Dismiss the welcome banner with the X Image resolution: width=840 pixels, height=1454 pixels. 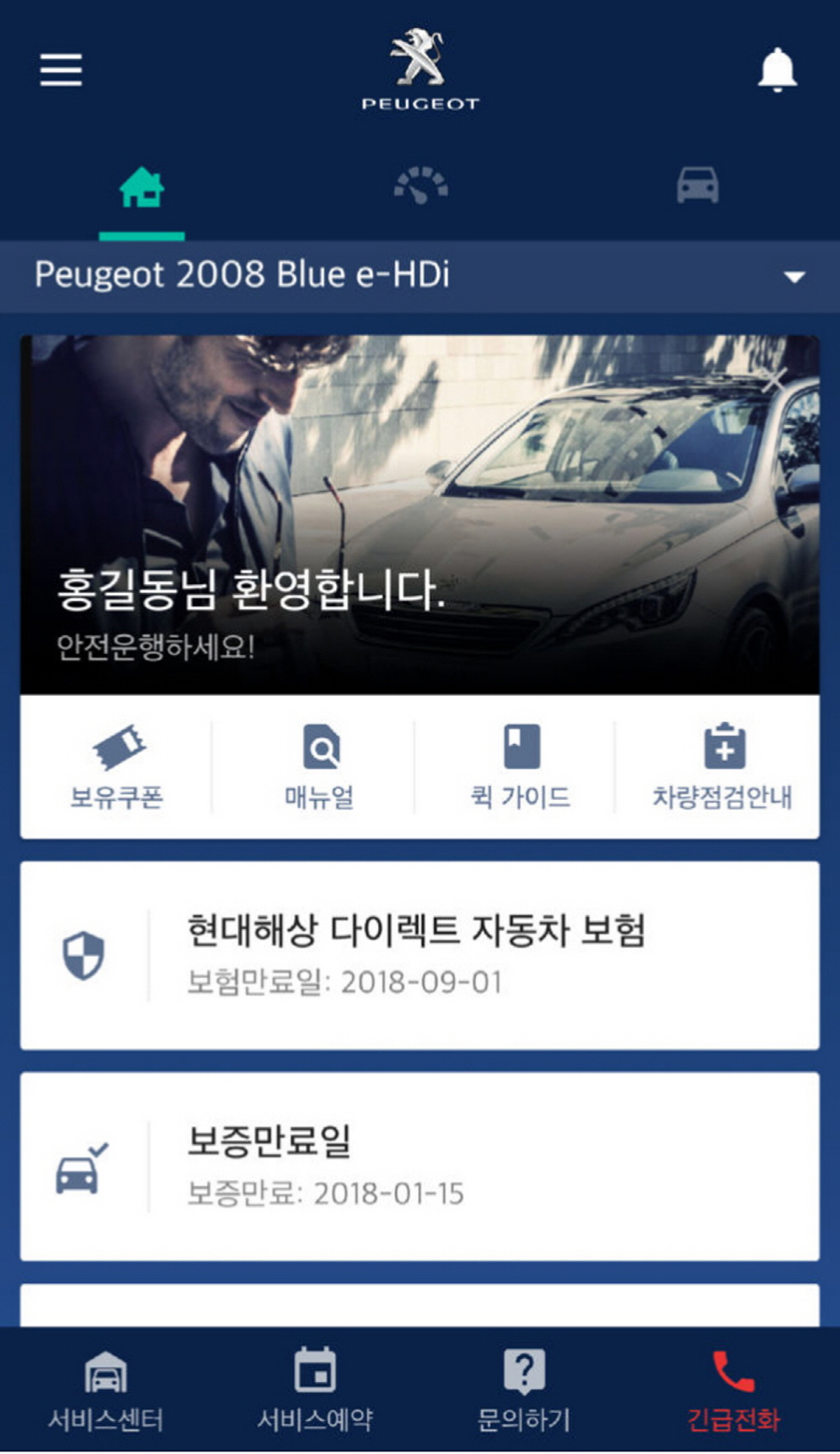[x=775, y=379]
